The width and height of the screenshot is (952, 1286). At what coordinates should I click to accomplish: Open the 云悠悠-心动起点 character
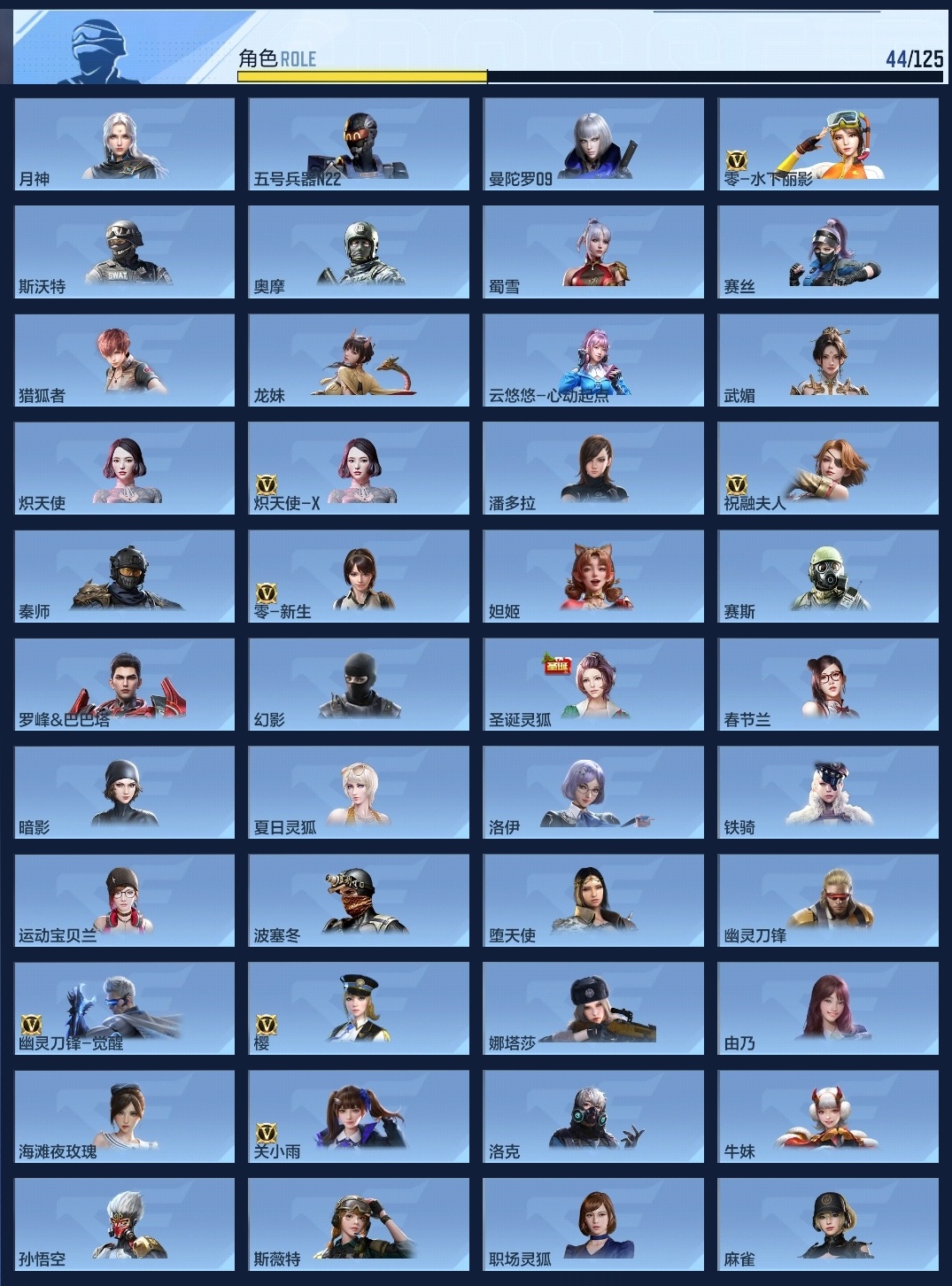click(593, 360)
